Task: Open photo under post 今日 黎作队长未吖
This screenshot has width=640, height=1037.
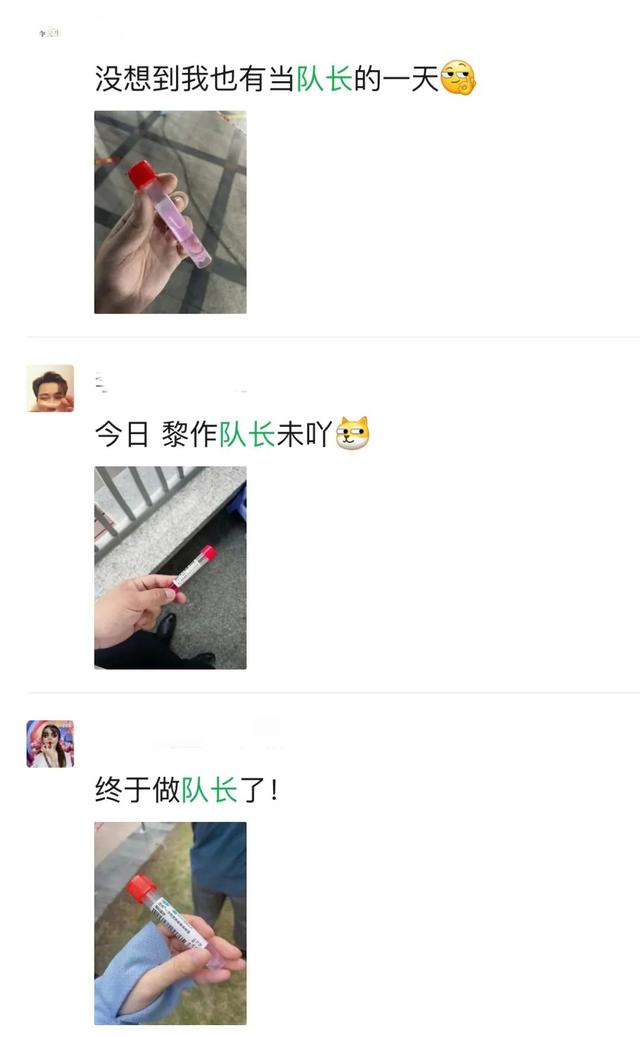Action: click(170, 567)
